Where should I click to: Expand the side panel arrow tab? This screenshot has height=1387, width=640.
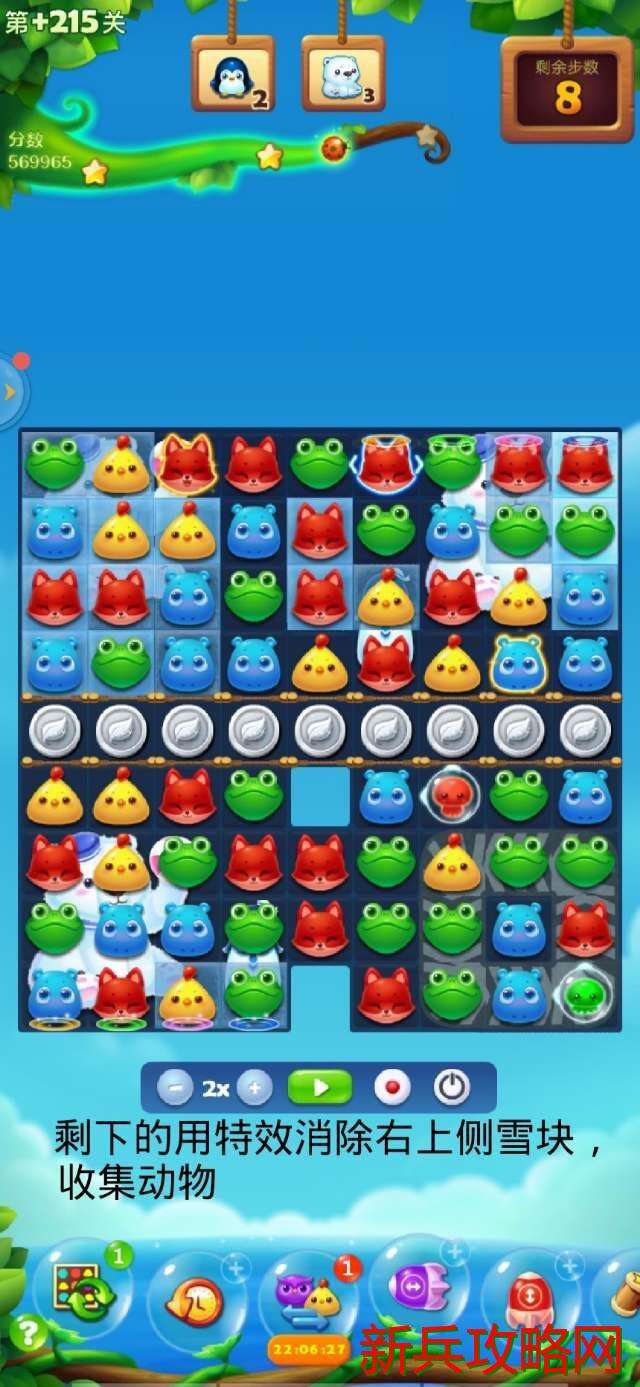click(10, 392)
